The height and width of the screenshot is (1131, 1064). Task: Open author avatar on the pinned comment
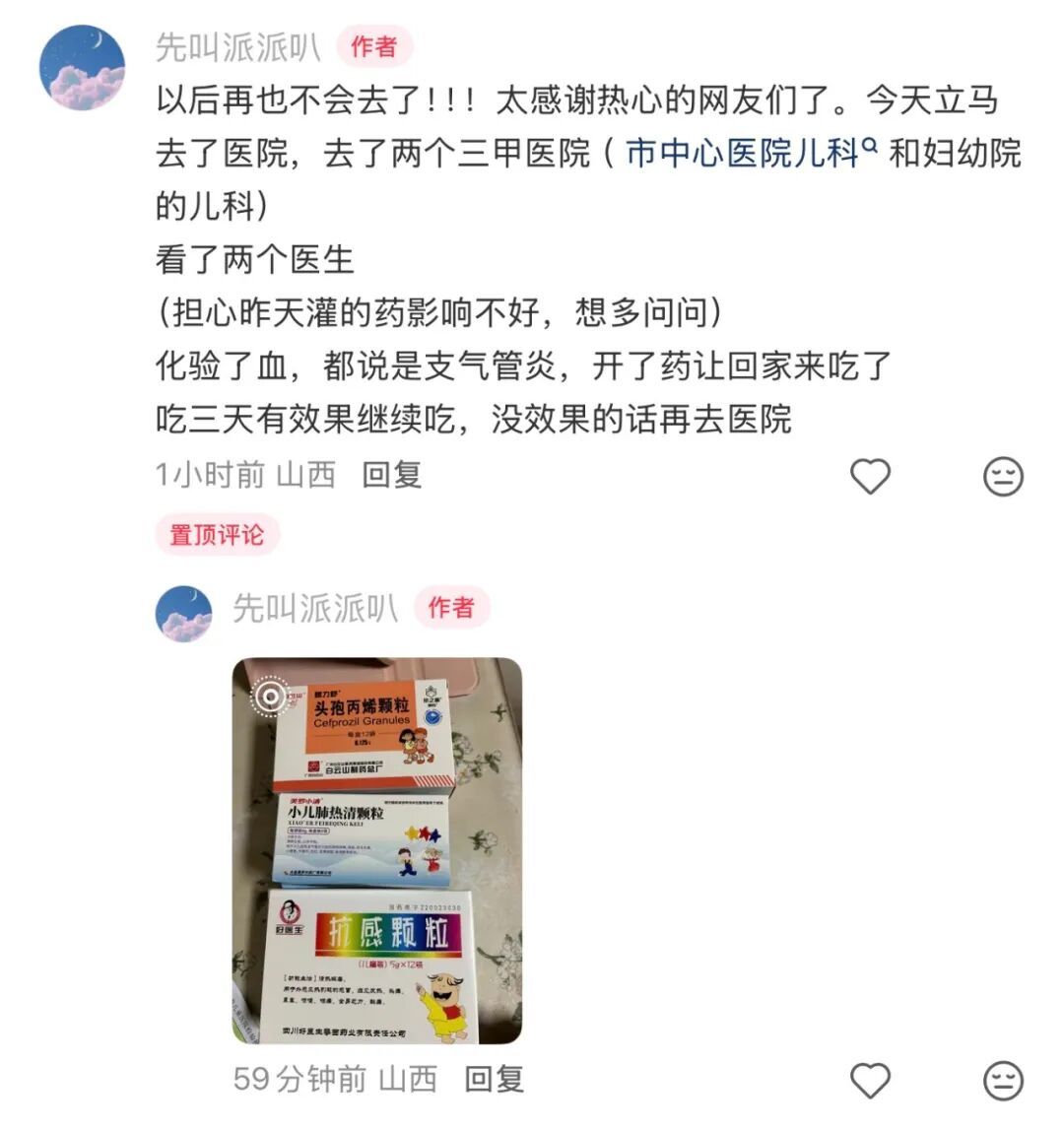click(x=82, y=68)
